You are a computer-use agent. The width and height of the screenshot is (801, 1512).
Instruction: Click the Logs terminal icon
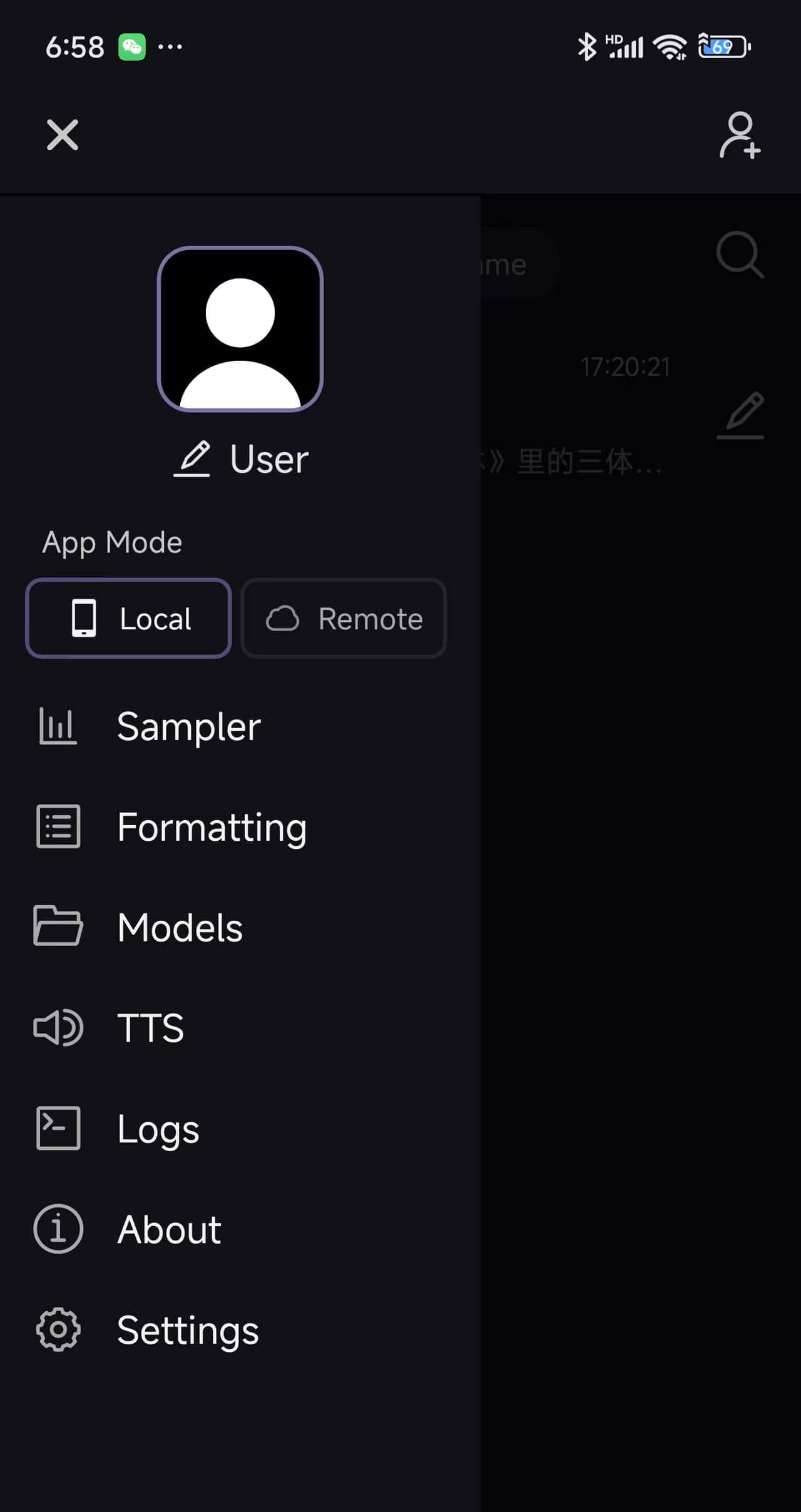coord(57,1128)
